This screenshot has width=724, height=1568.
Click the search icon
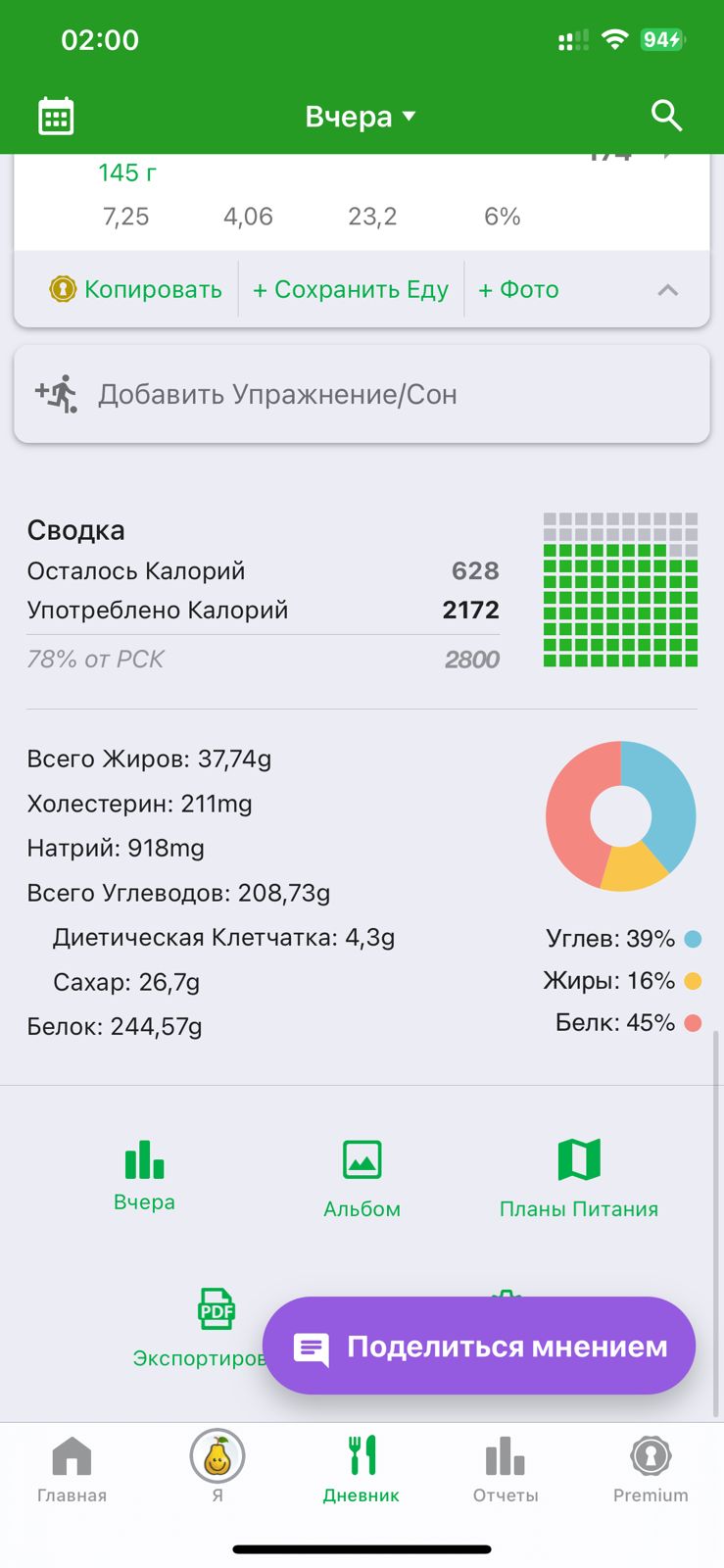665,115
